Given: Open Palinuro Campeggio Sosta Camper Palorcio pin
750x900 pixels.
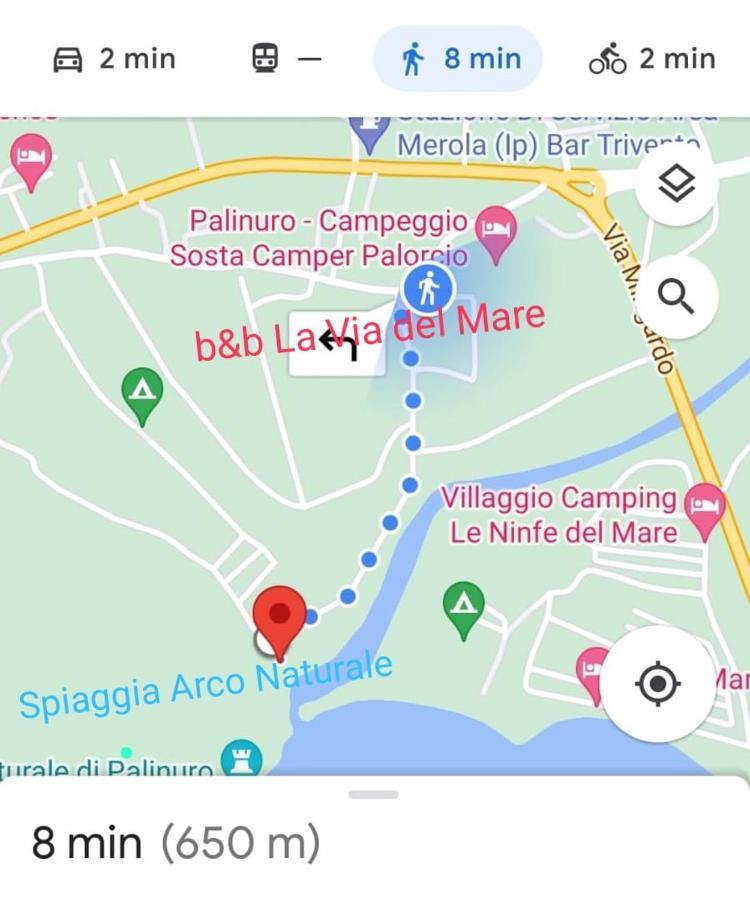Looking at the screenshot, I should click(x=497, y=229).
